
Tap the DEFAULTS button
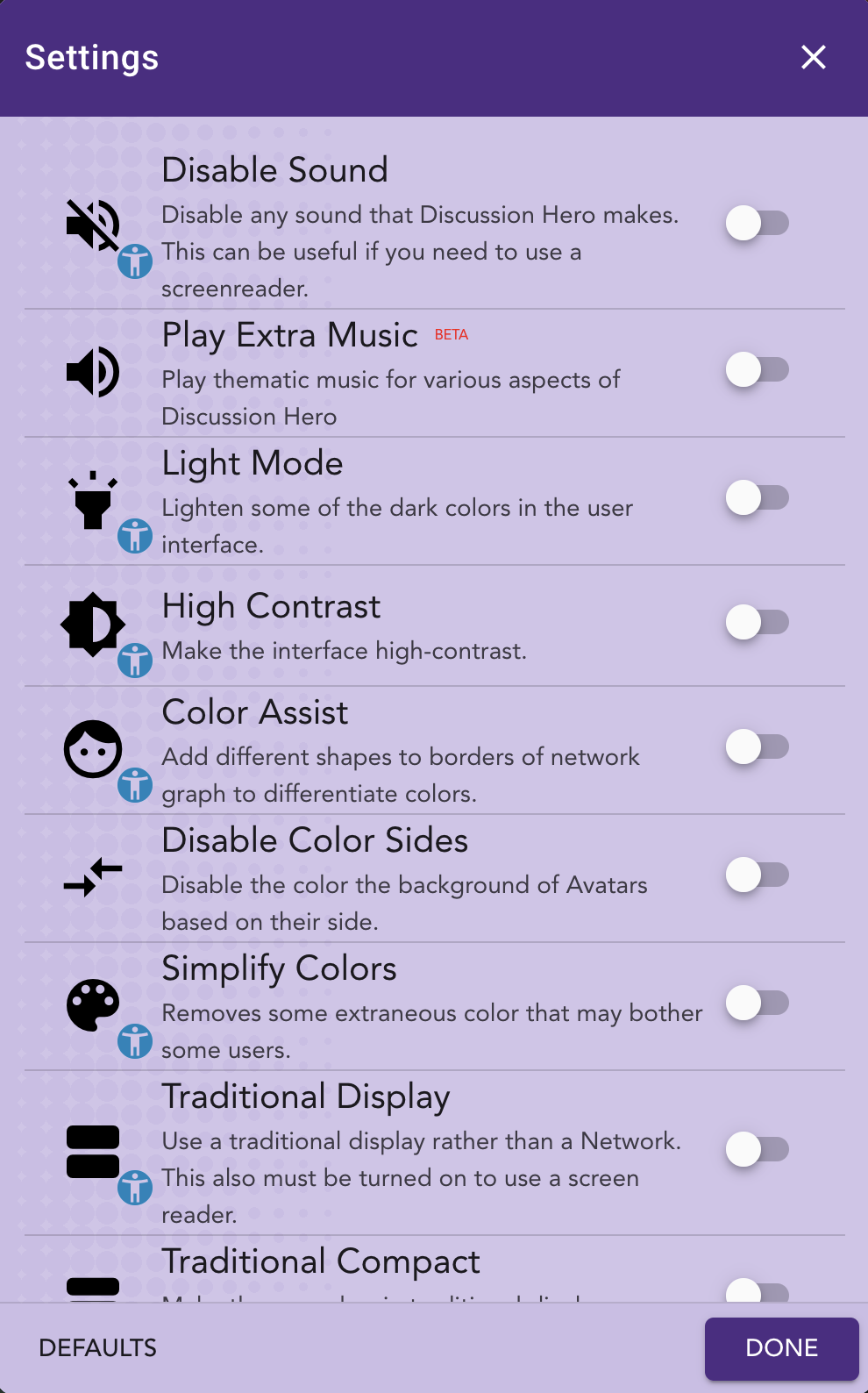click(98, 1347)
